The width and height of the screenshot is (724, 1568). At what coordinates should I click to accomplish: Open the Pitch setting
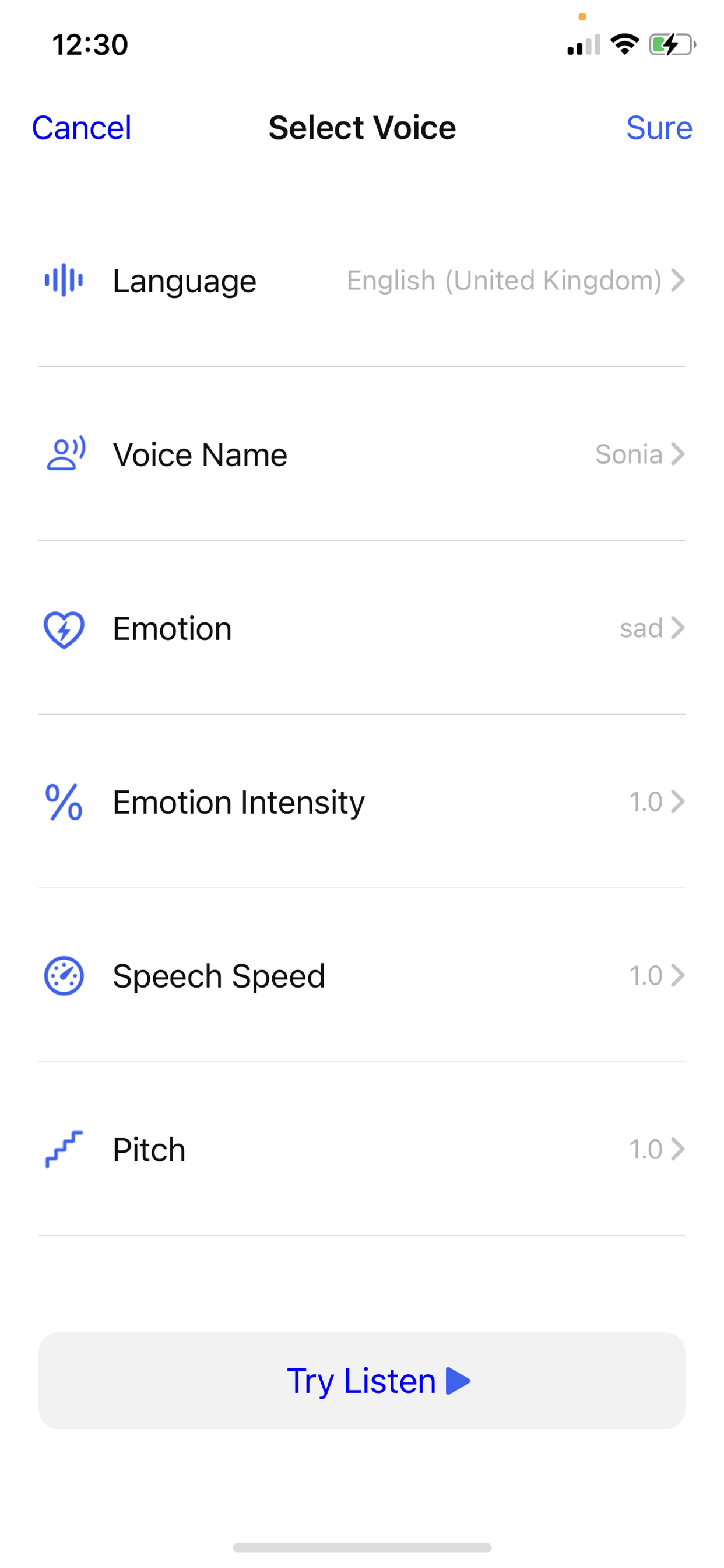point(362,1149)
